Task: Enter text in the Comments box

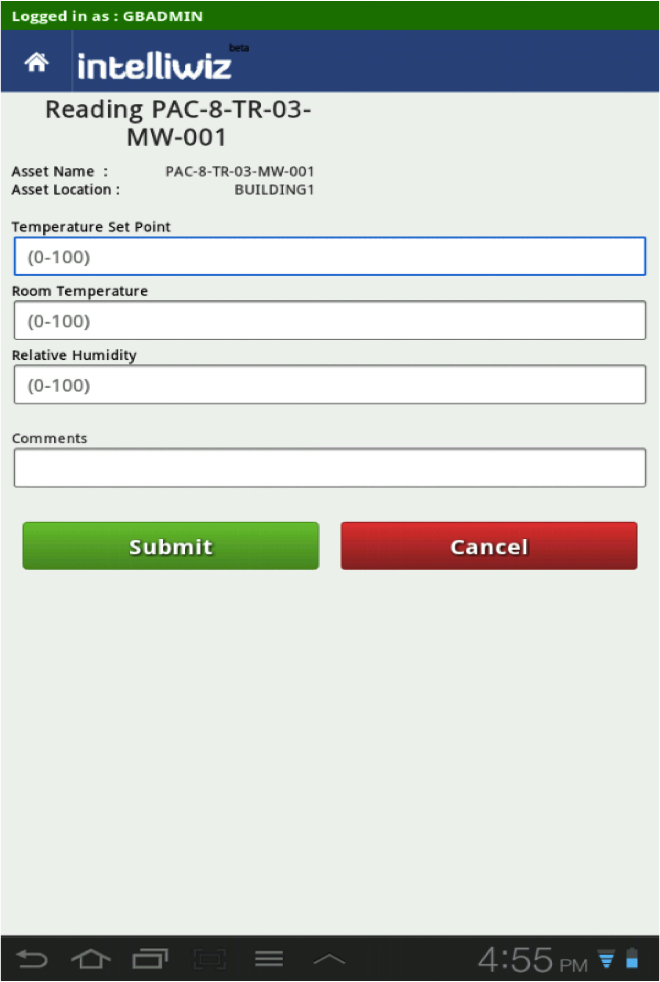Action: [330, 468]
